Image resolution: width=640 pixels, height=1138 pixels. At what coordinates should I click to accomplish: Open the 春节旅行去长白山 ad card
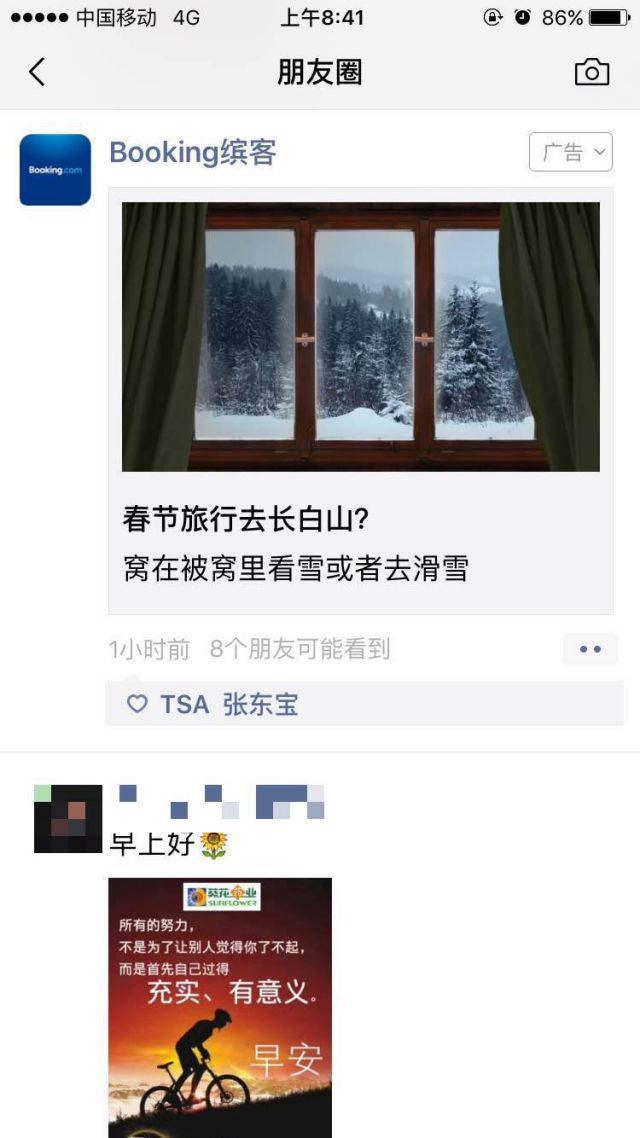[x=360, y=400]
